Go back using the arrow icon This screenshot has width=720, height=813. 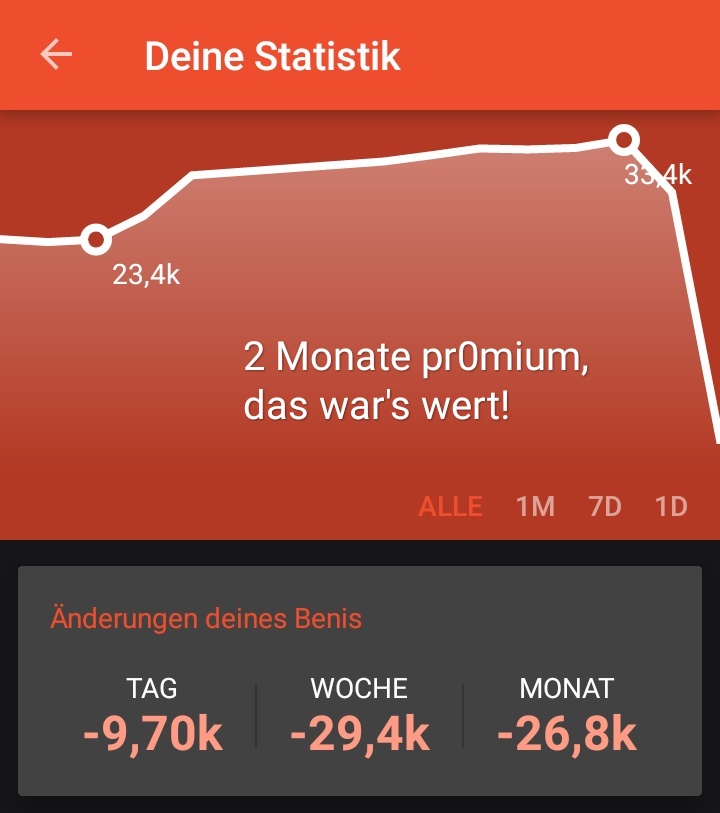[x=56, y=54]
